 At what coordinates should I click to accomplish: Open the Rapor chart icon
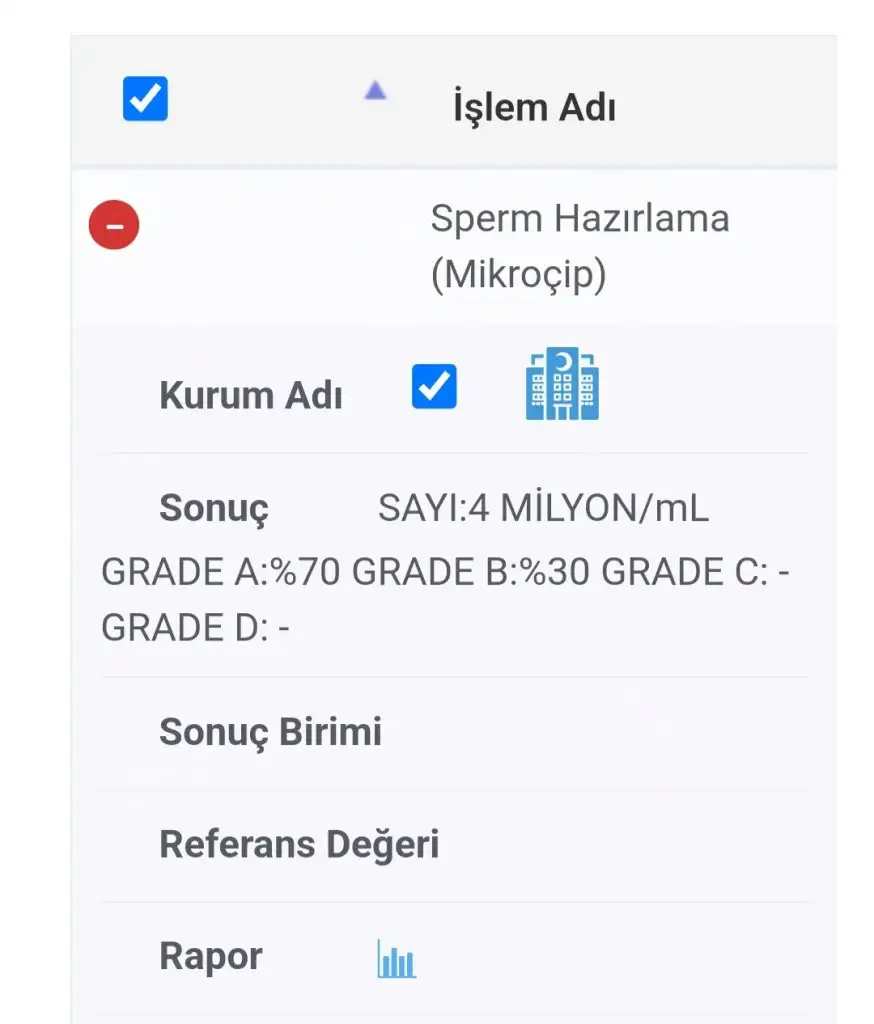click(396, 959)
